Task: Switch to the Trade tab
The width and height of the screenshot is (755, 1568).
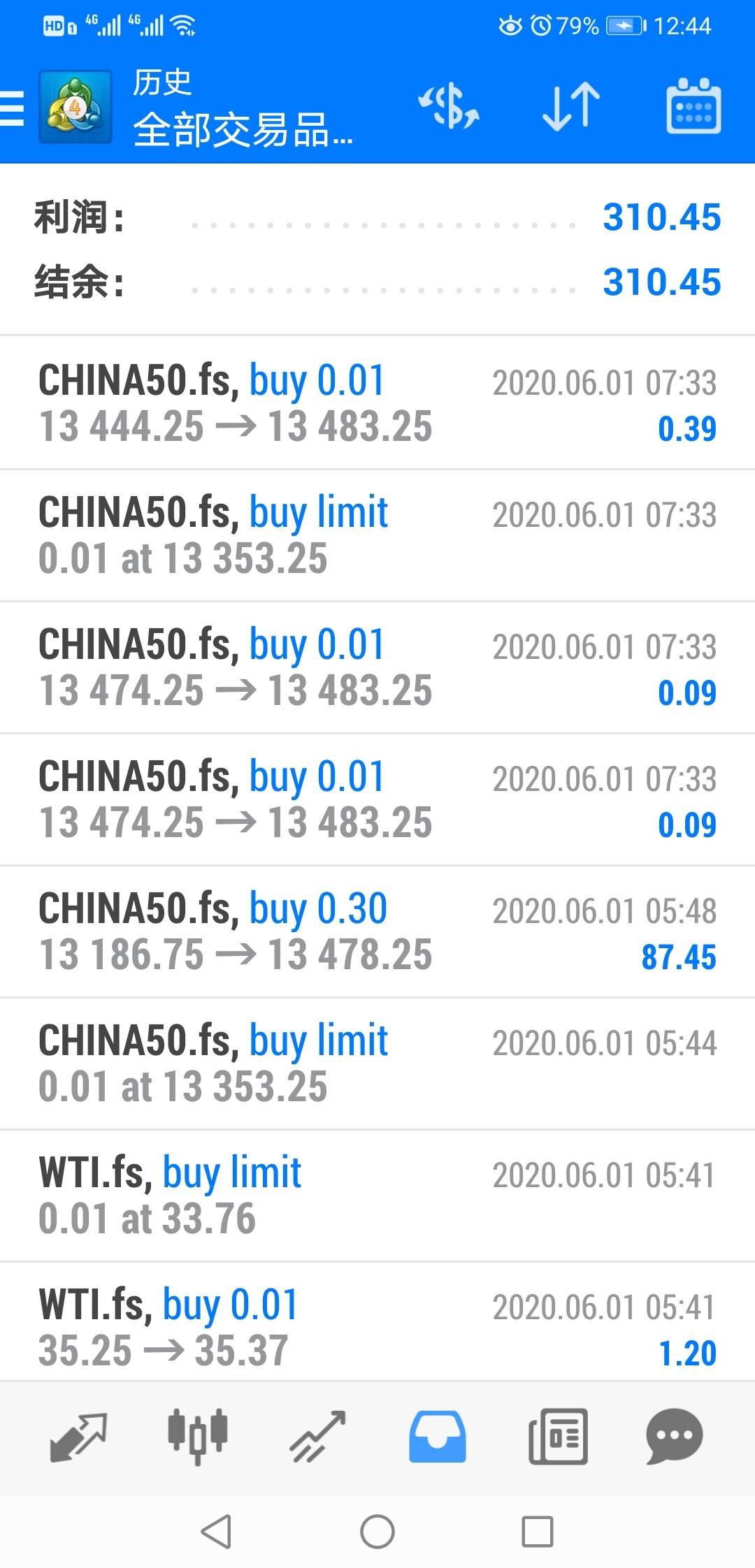Action: pyautogui.click(x=318, y=1437)
